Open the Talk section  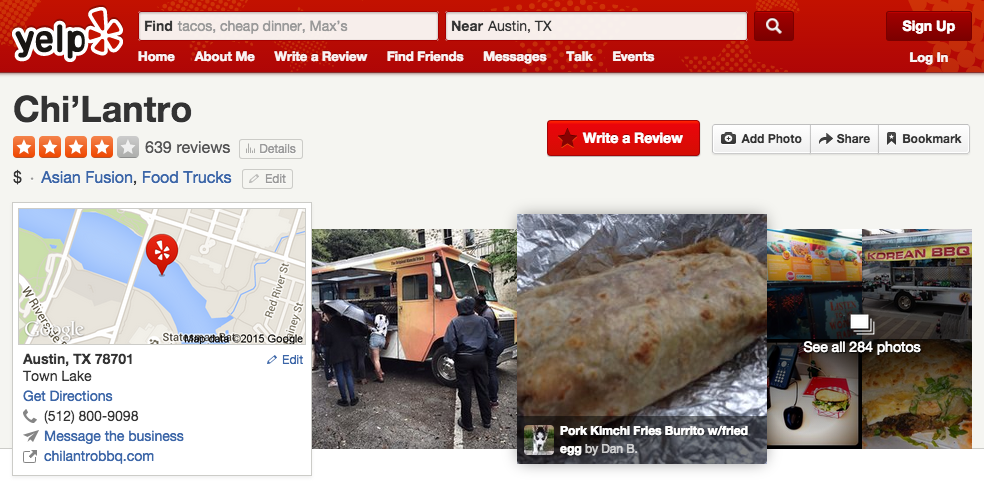pyautogui.click(x=579, y=57)
